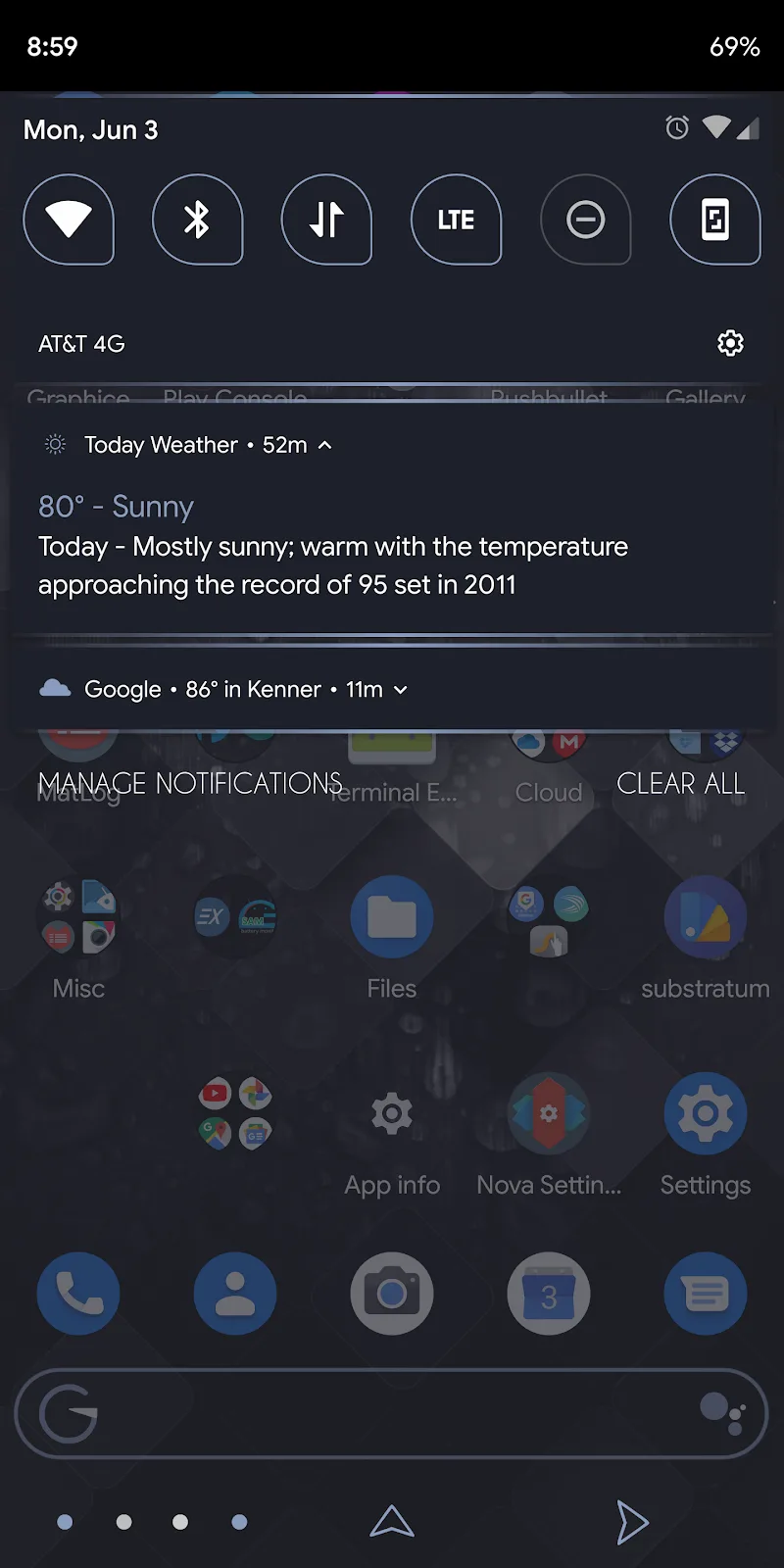Toggle the Wi-Fi quick setting
This screenshot has width=784, height=1568.
[x=69, y=220]
